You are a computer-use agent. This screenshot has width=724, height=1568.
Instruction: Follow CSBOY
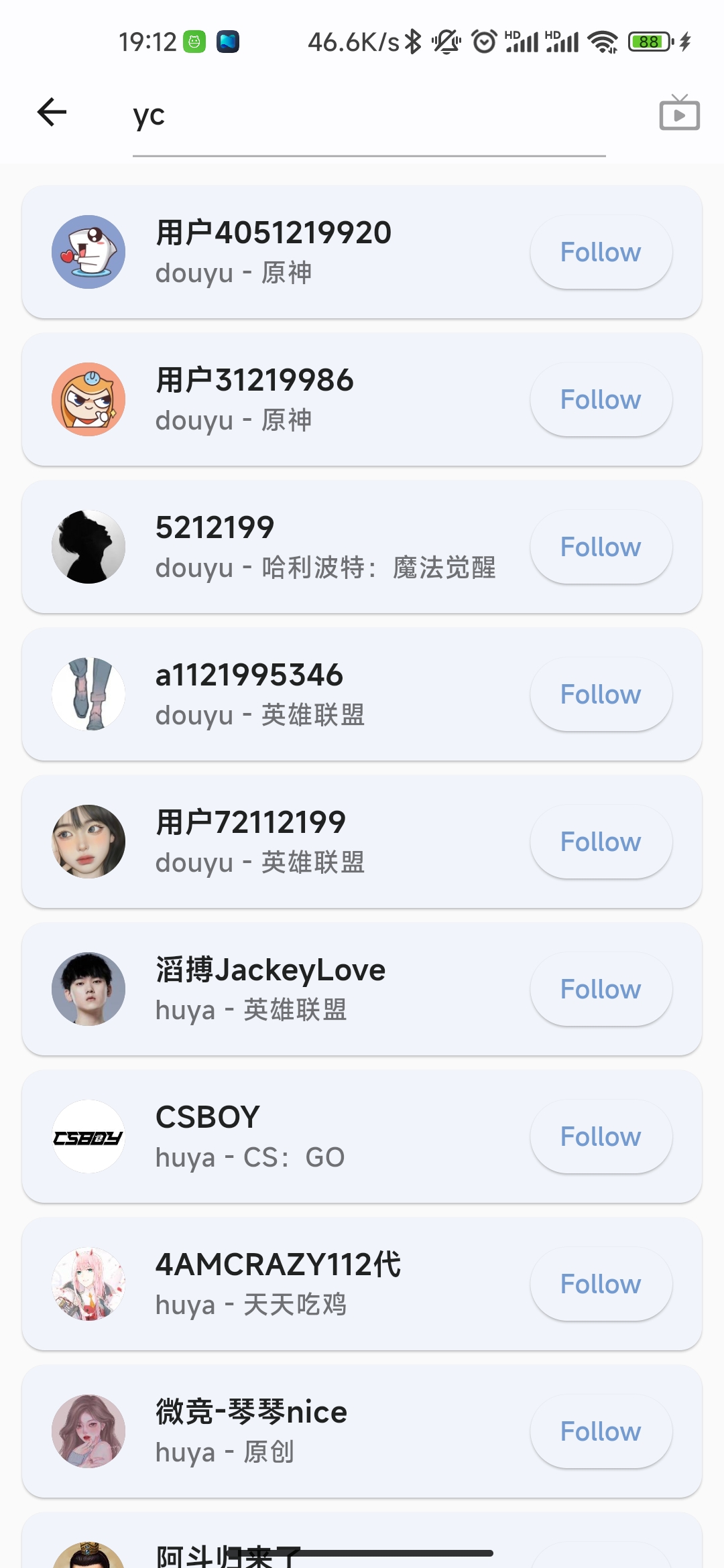tap(601, 1137)
